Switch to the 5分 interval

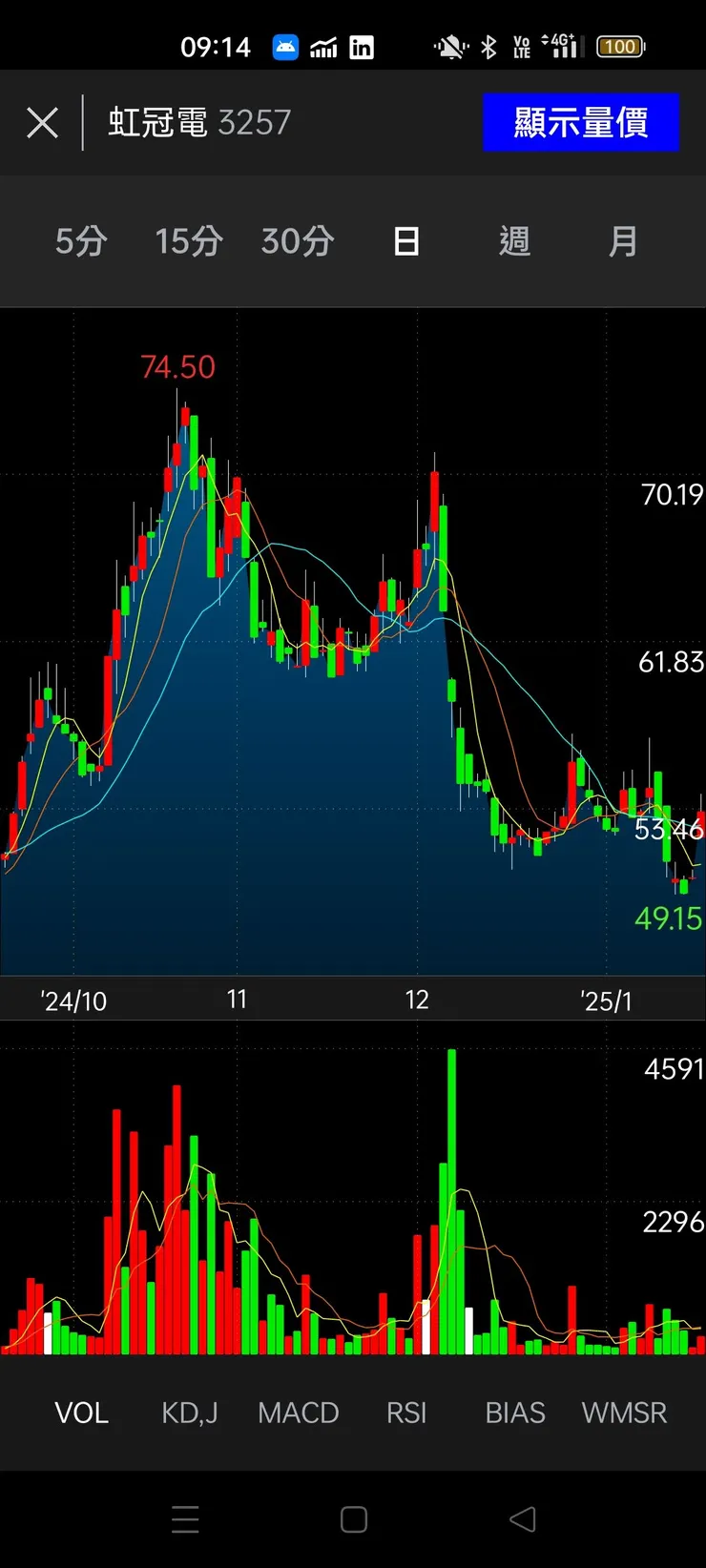81,241
